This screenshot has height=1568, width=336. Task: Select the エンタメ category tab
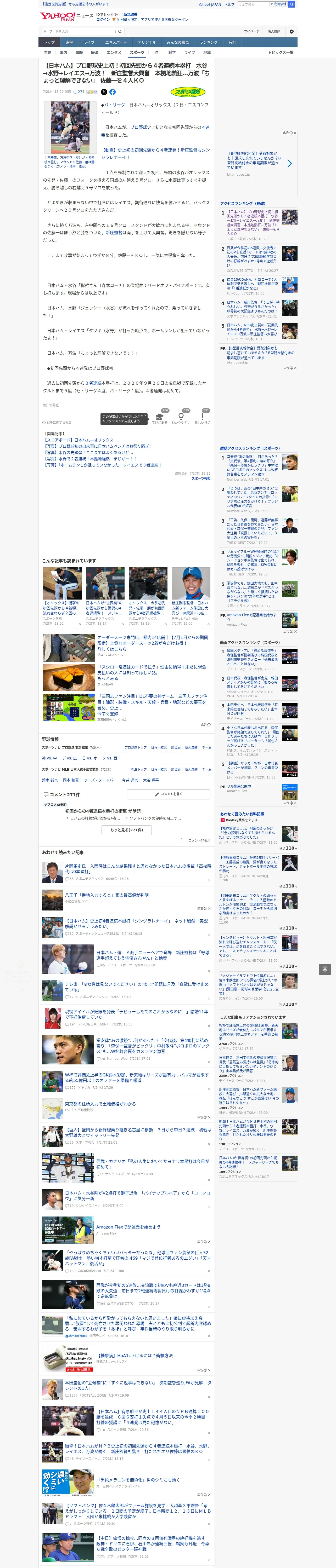click(114, 52)
